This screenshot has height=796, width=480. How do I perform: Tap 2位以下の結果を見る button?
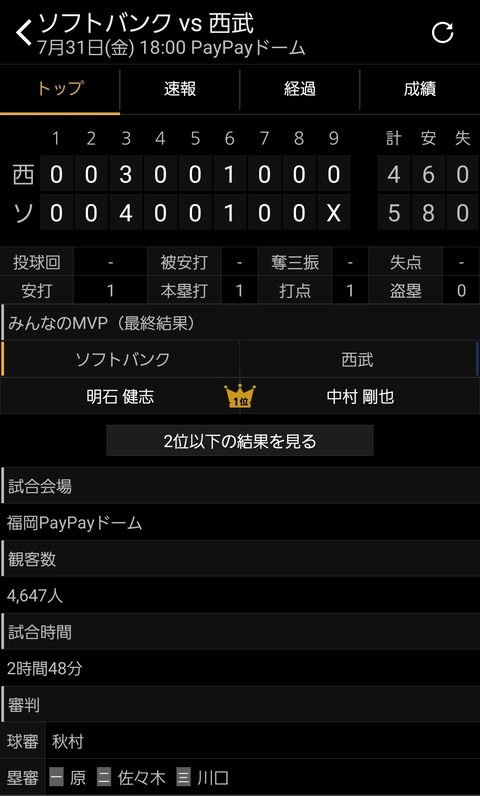[240, 441]
